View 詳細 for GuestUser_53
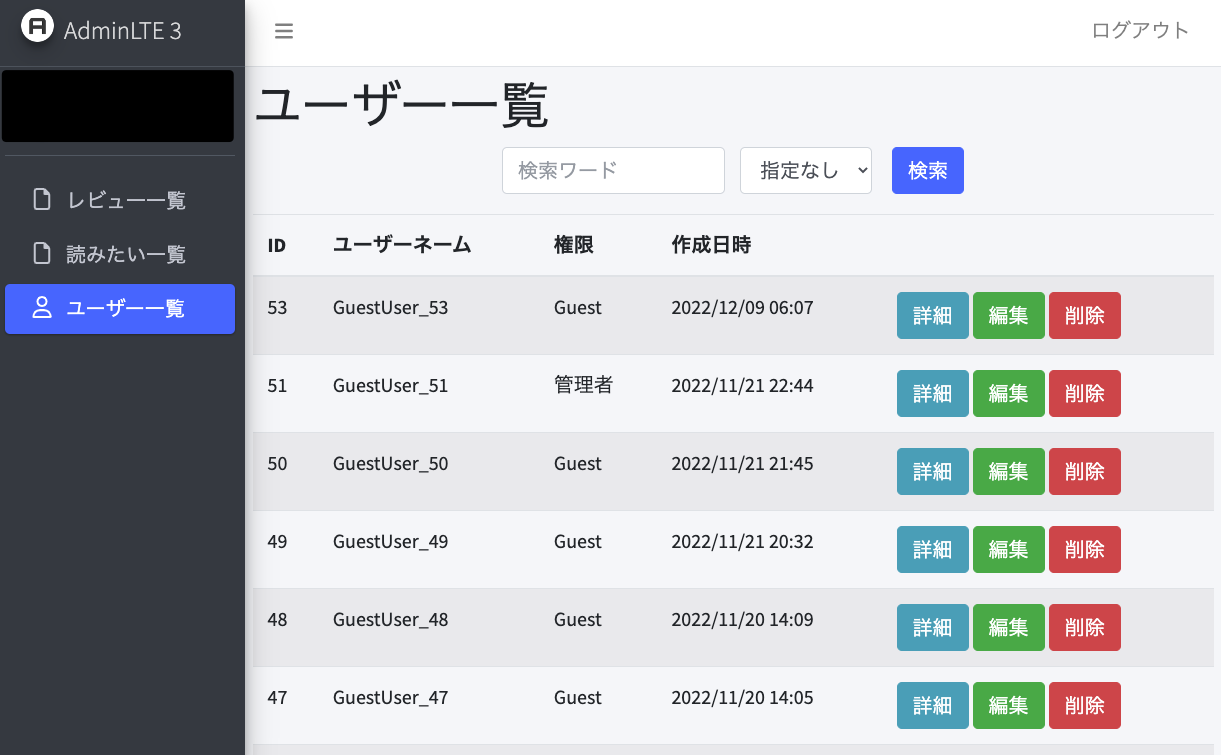The width and height of the screenshot is (1221, 755). [x=932, y=316]
